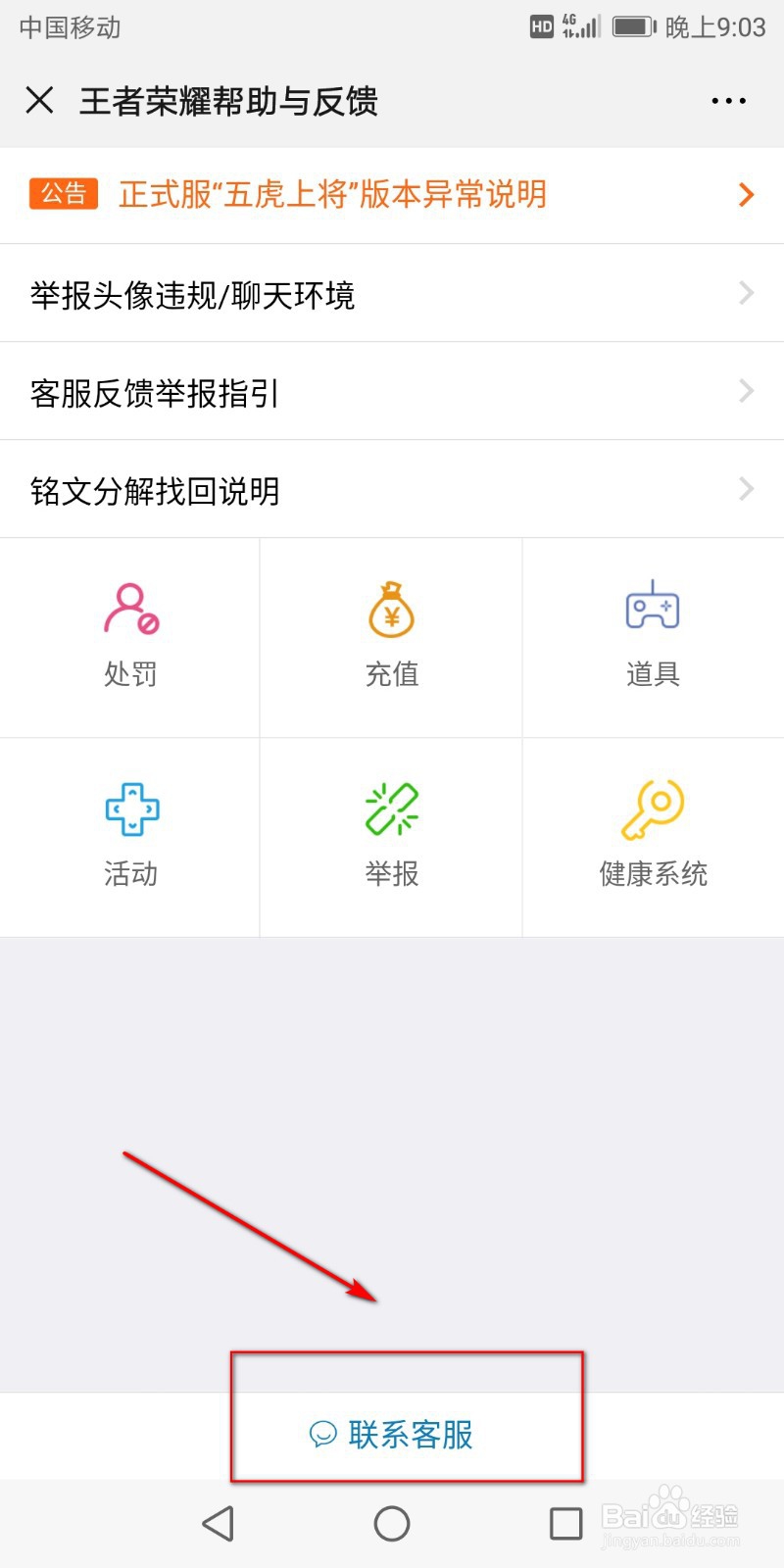Tap the 公告 announcement label
This screenshot has height=1568, width=784.
tap(63, 194)
